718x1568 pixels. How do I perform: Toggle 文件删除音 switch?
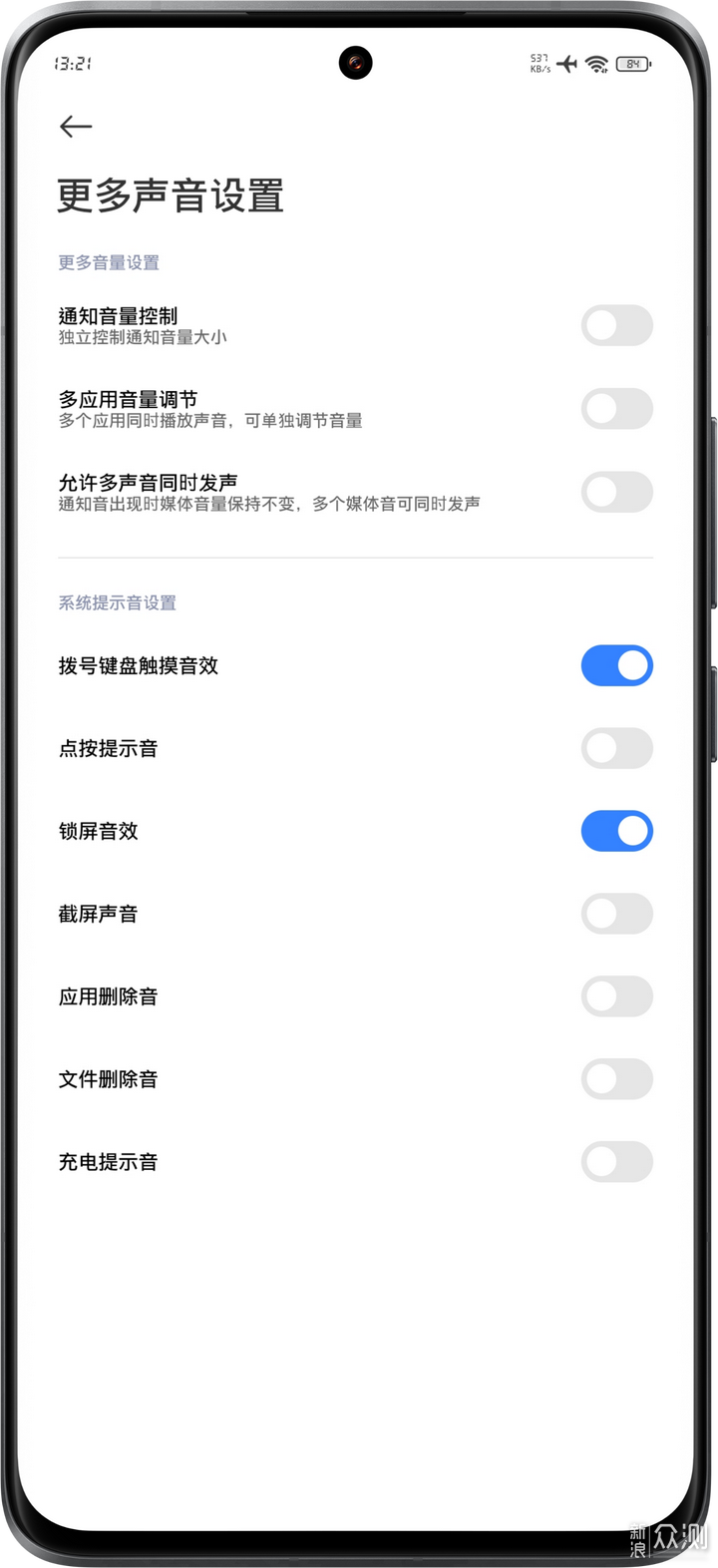click(616, 1079)
